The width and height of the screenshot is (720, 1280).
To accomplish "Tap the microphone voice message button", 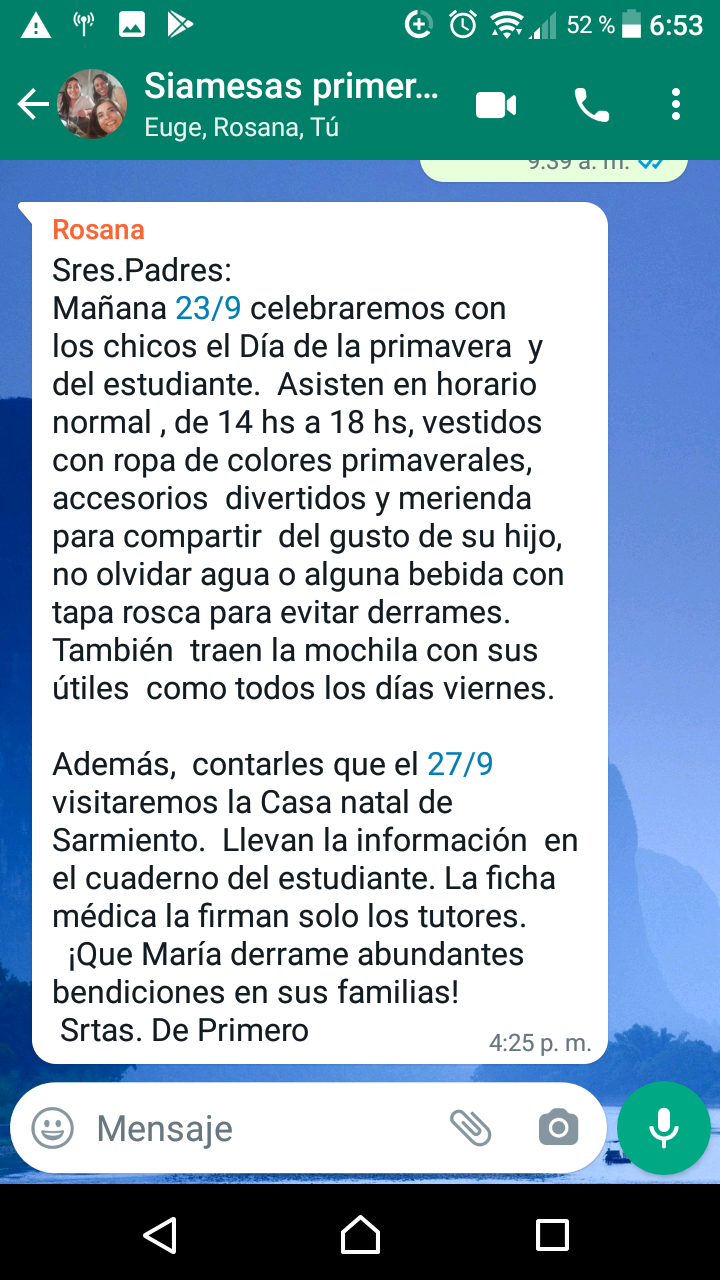I will 663,1128.
